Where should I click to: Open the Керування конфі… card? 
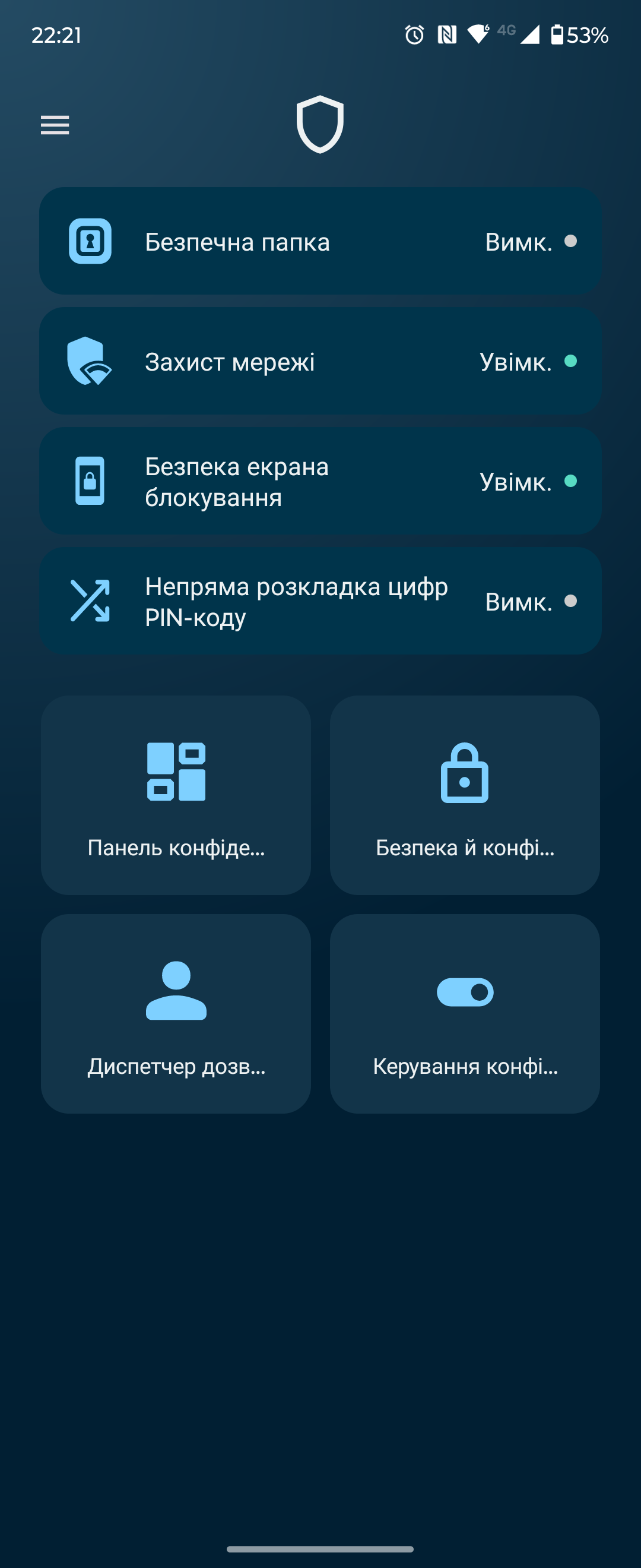465,1013
